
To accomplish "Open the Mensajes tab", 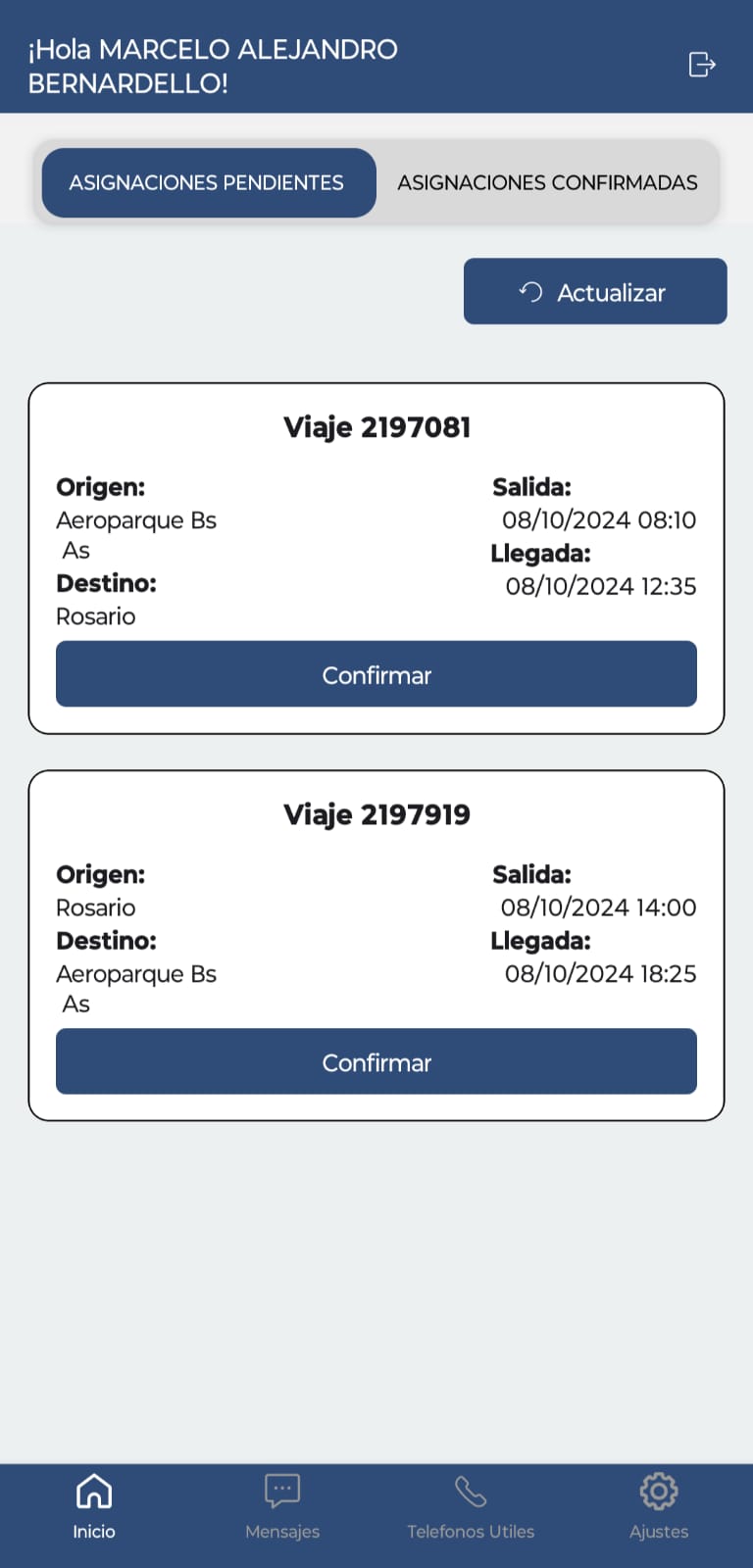I will click(282, 1508).
